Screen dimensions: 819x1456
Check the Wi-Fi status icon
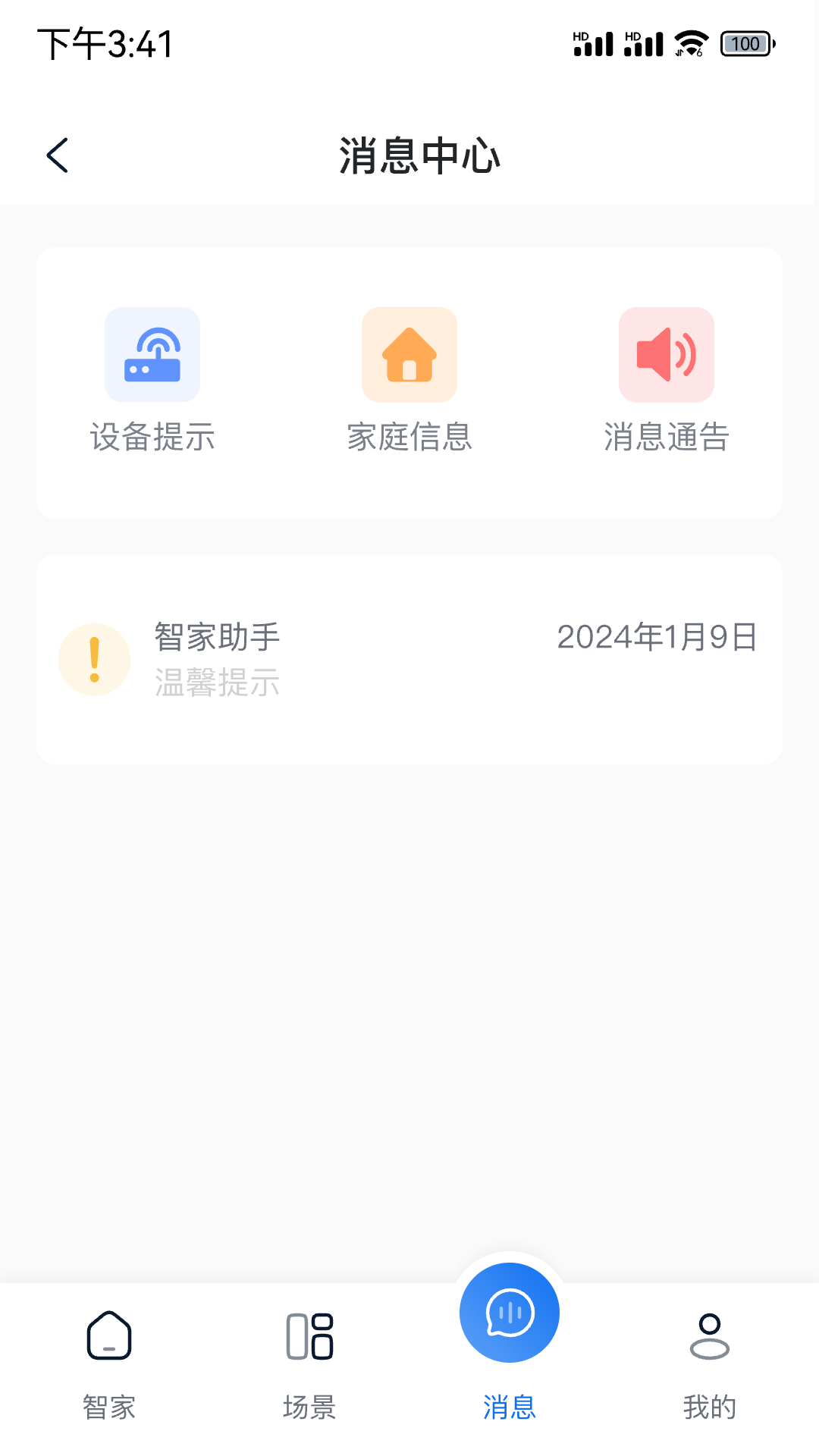pyautogui.click(x=689, y=45)
